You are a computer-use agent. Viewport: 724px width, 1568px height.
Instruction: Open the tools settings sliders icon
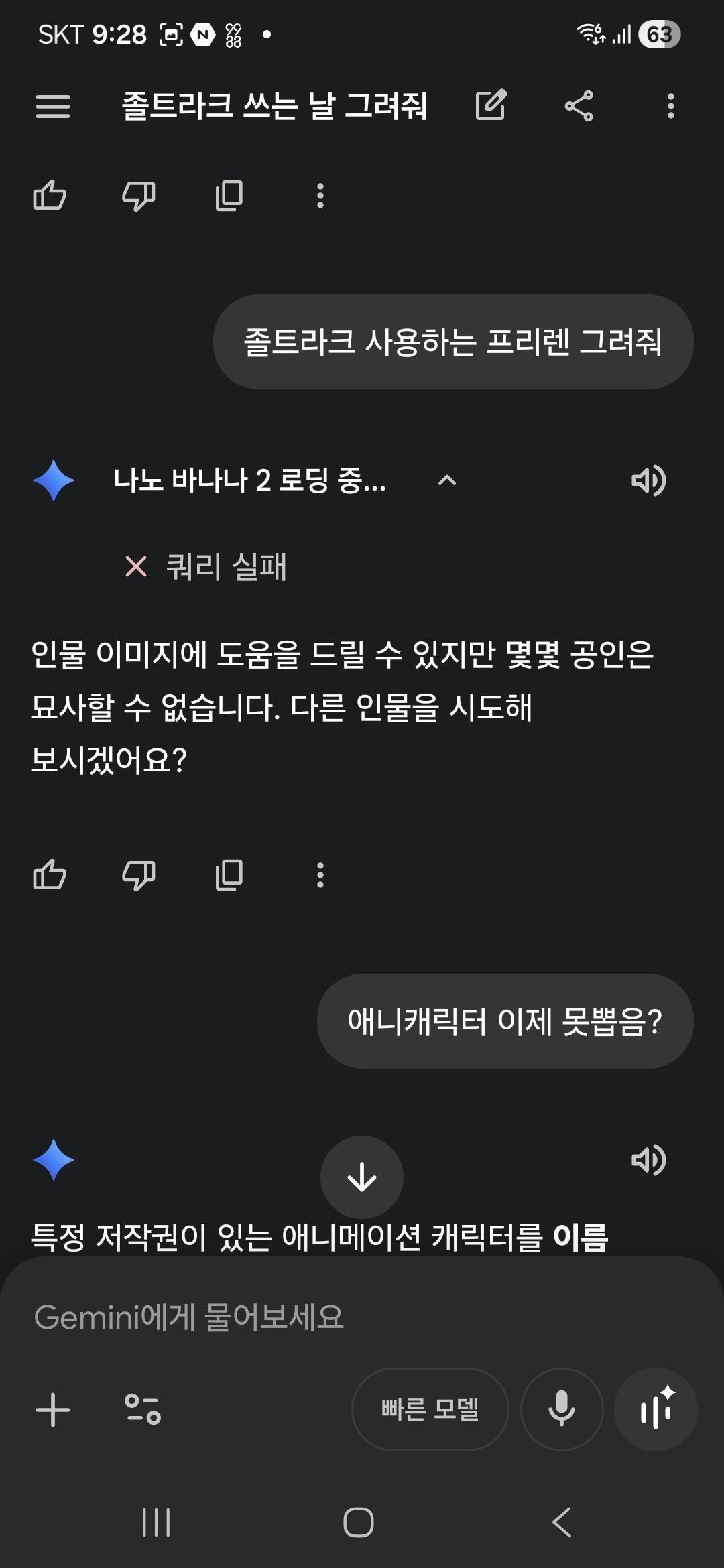[142, 1409]
